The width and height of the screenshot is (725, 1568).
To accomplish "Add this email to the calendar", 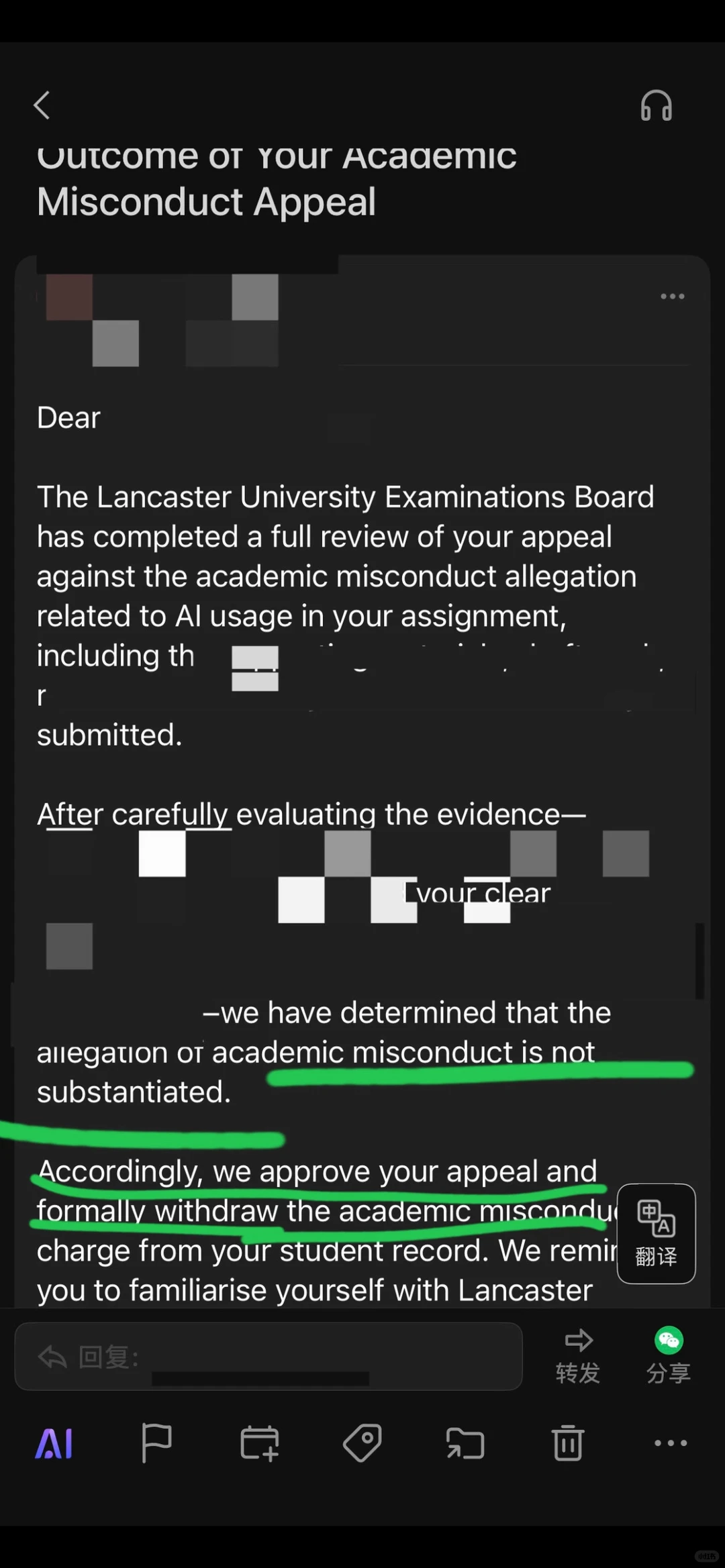I will pyautogui.click(x=260, y=1443).
